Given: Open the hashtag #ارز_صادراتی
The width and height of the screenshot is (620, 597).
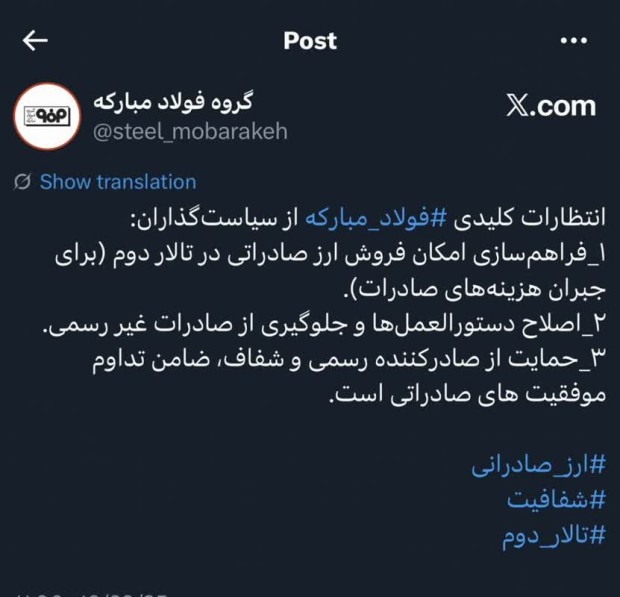Looking at the screenshot, I should (539, 467).
